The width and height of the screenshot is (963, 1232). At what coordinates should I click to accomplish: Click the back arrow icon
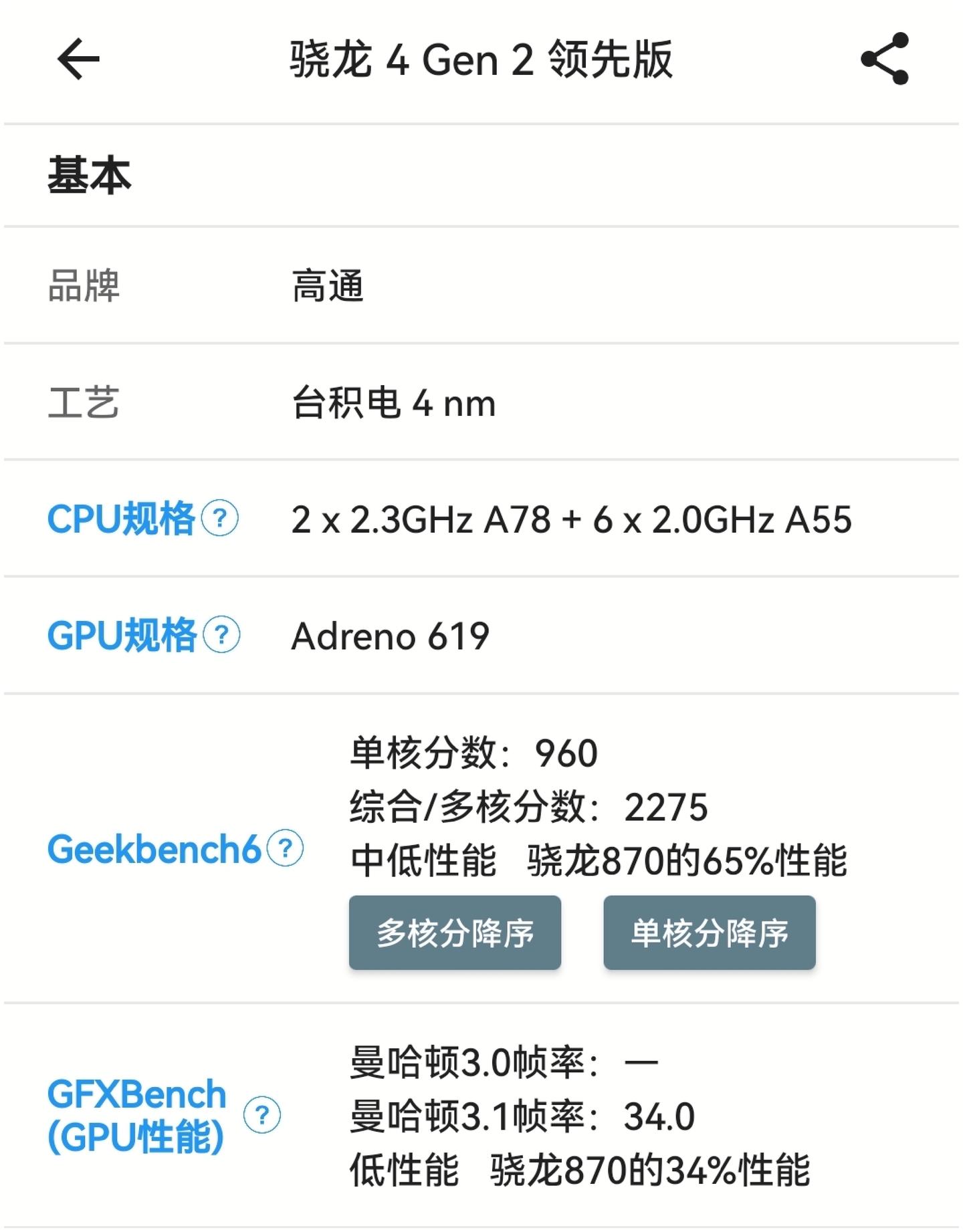click(76, 61)
